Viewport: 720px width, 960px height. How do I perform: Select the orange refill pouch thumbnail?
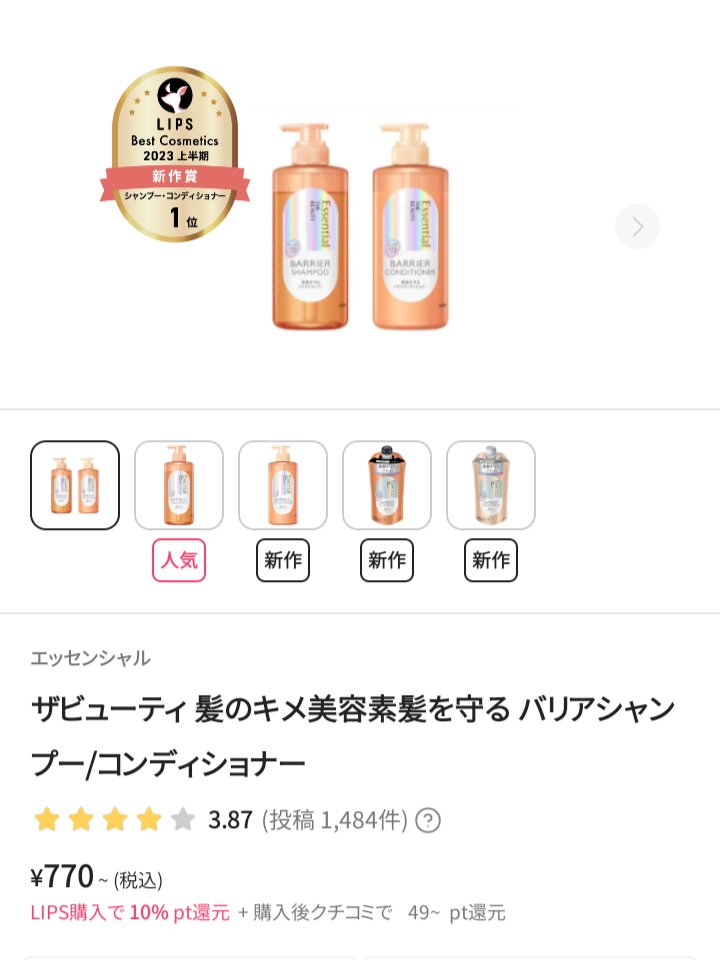387,485
